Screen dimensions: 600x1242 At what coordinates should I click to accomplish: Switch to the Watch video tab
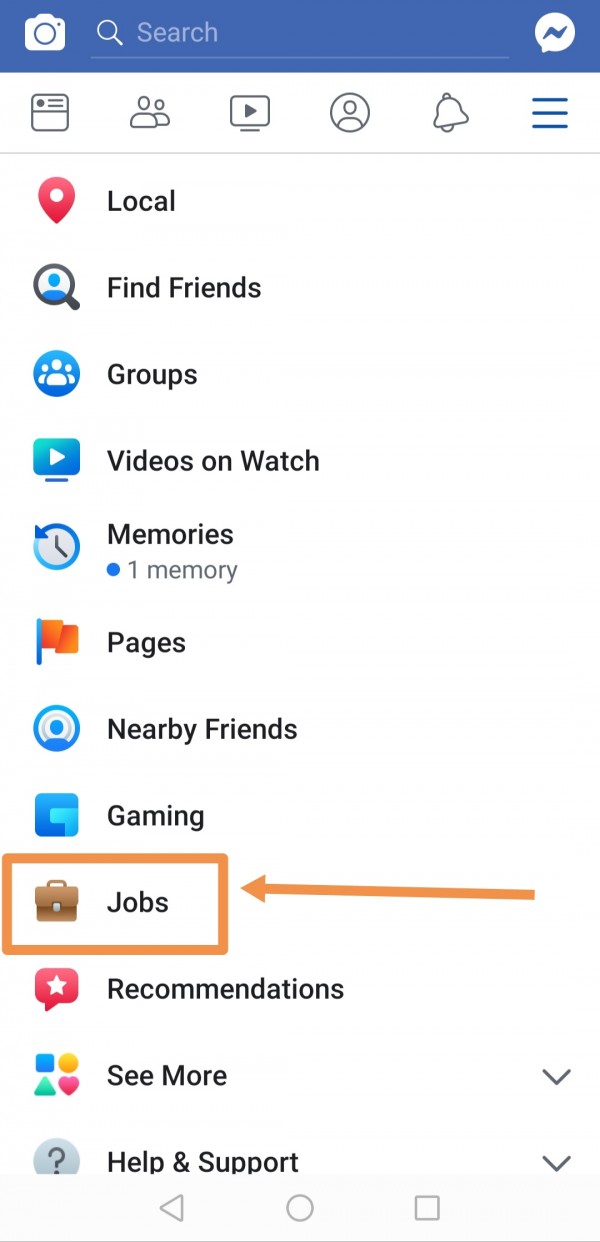250,113
